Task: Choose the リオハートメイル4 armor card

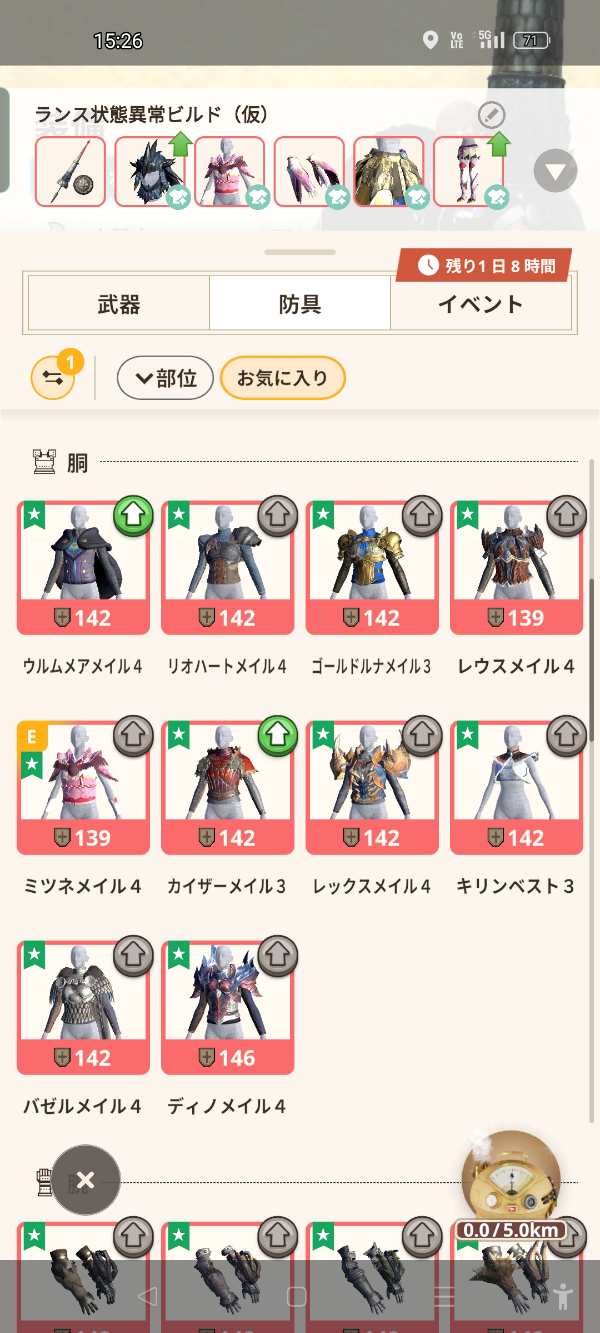Action: (227, 568)
